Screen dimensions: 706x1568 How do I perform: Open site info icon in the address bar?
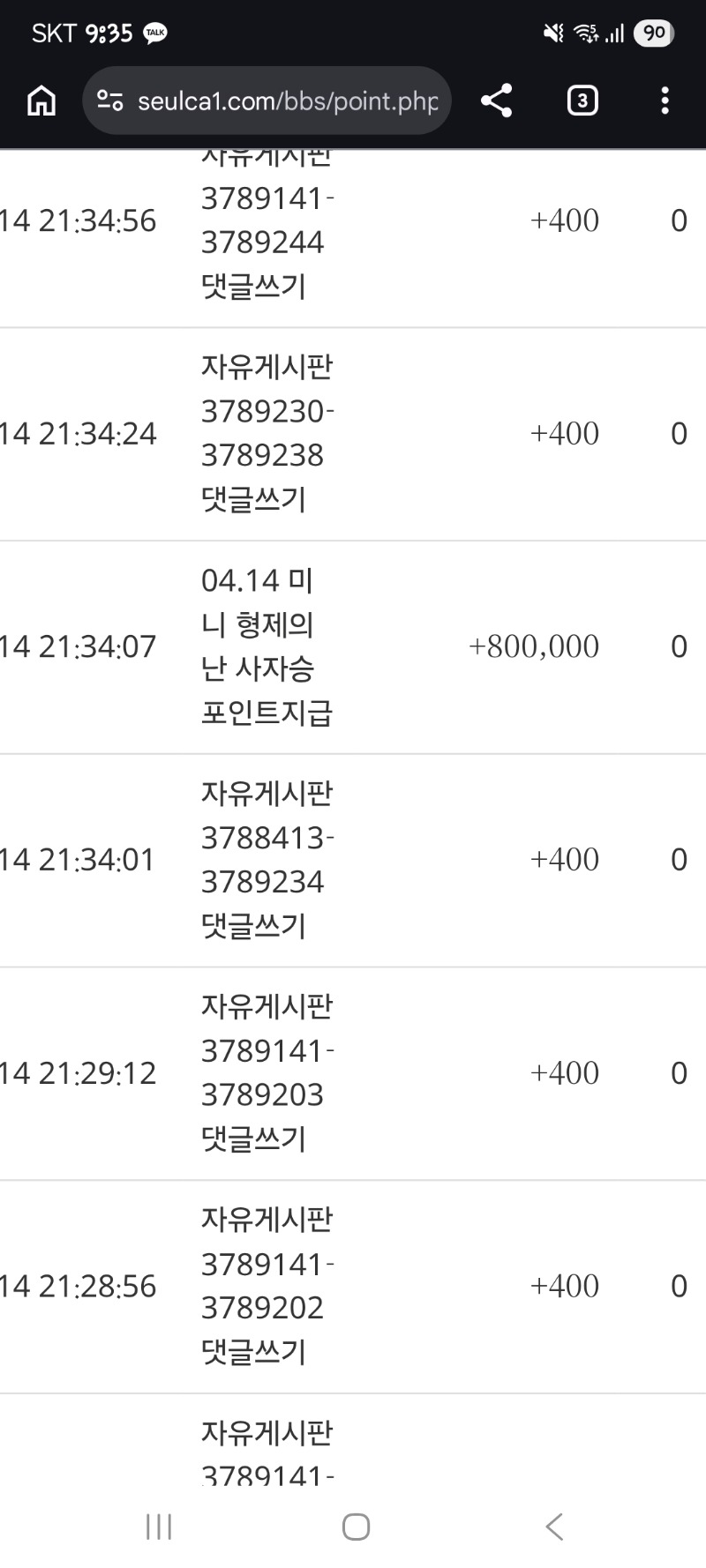tap(109, 101)
